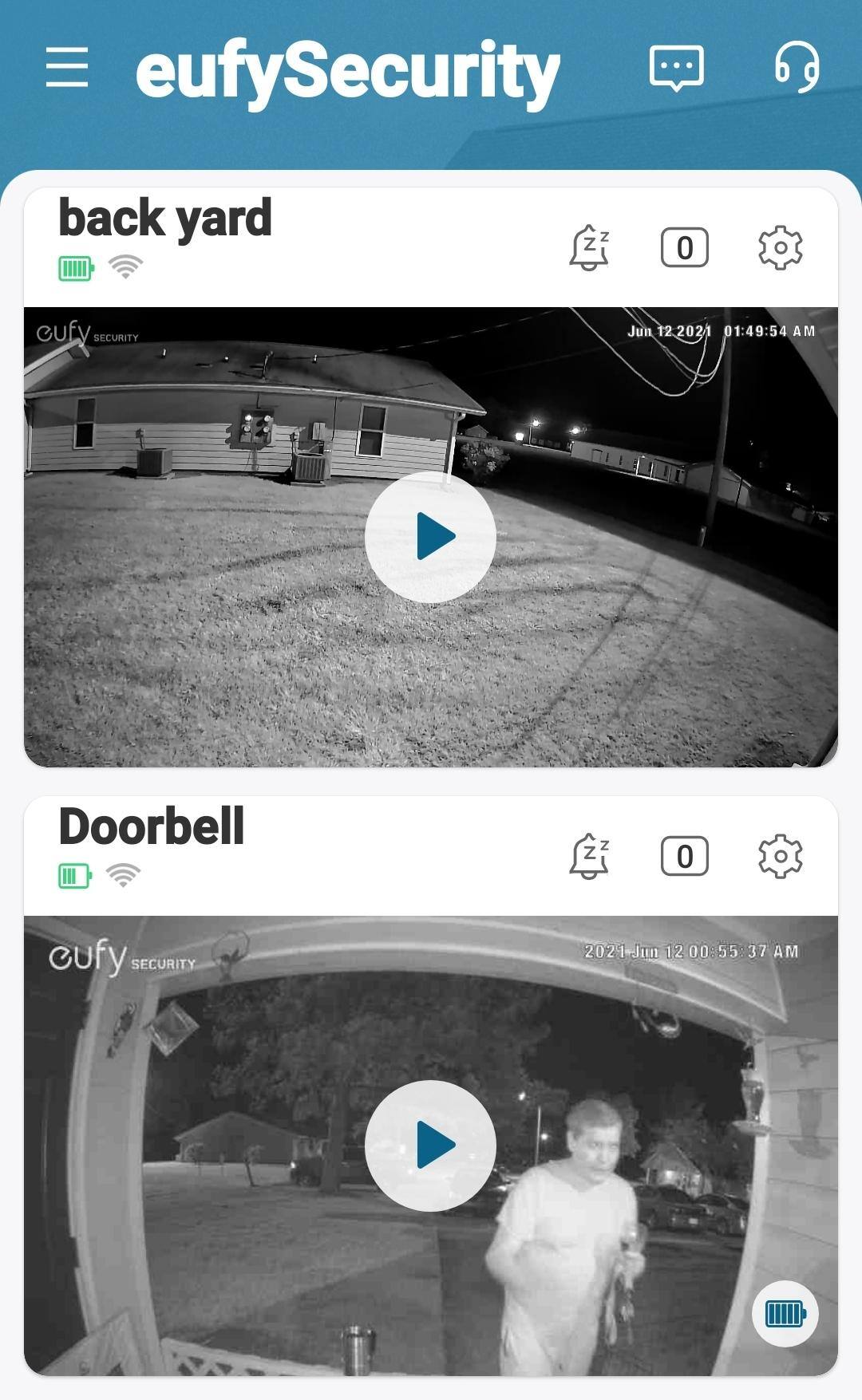Open the messages chat icon
Screen dimensions: 862x1400
tap(676, 68)
